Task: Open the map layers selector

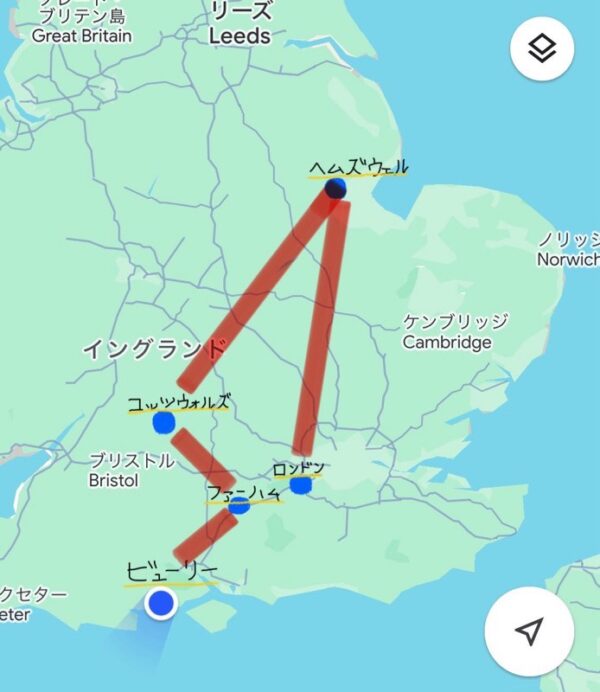Action: pyautogui.click(x=541, y=49)
